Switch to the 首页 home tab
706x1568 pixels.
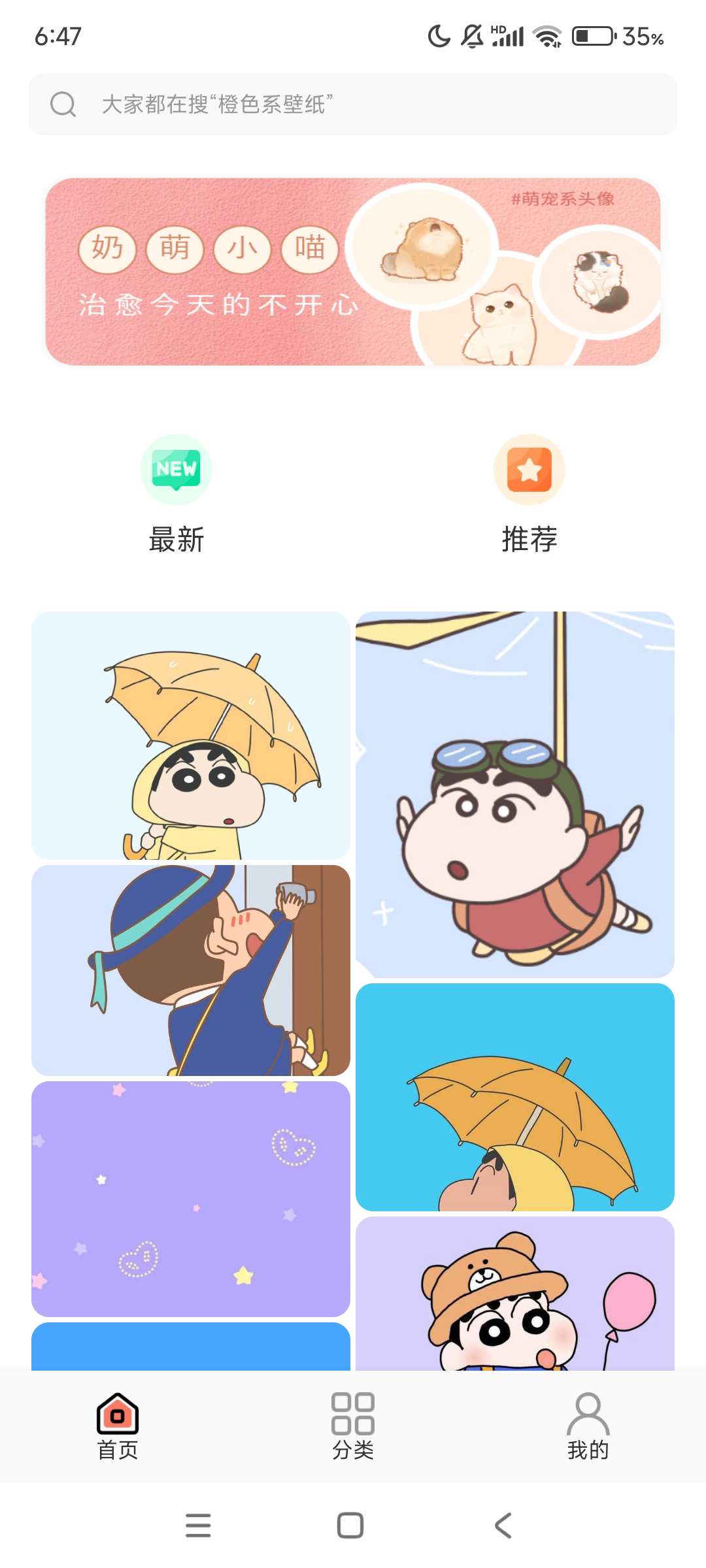click(x=118, y=1426)
